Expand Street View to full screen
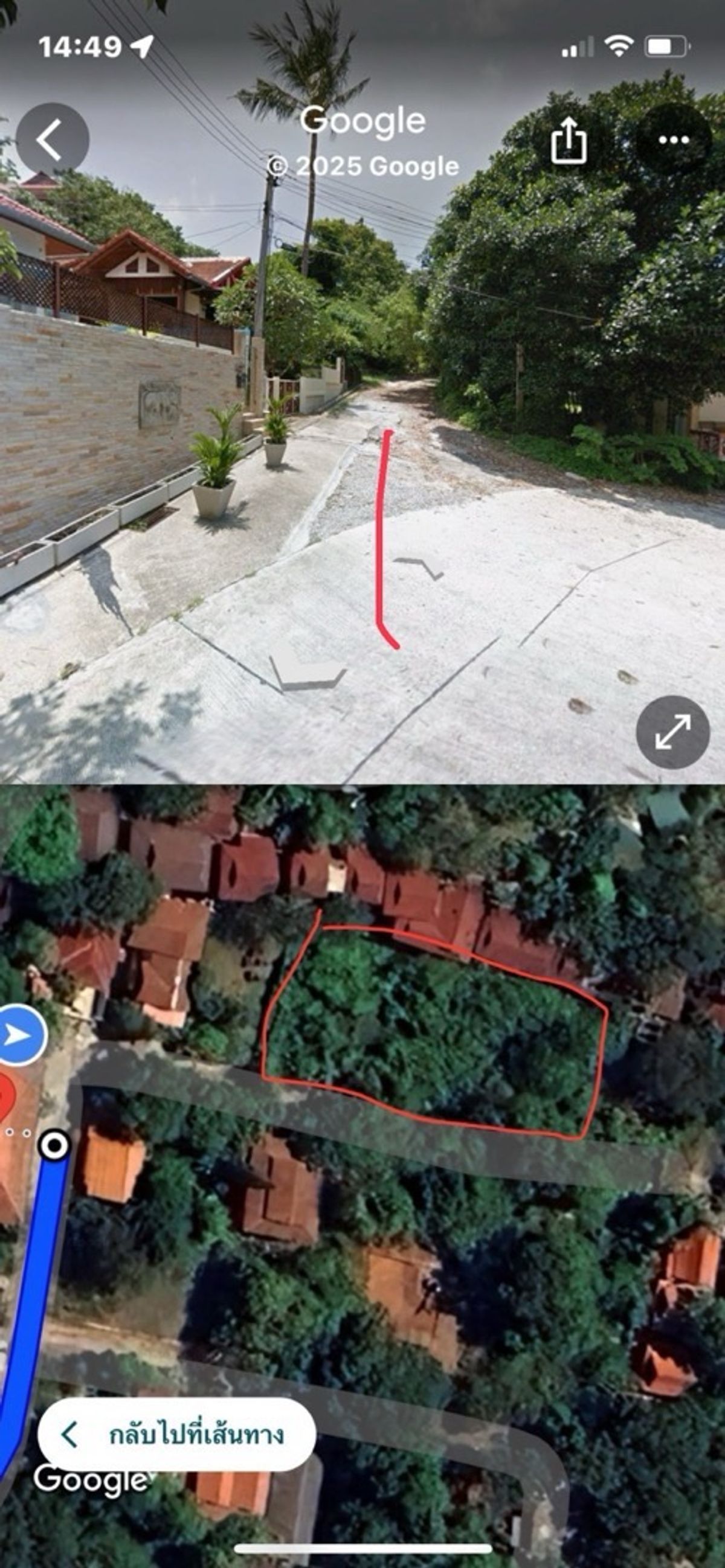The image size is (725, 1568). (672, 732)
